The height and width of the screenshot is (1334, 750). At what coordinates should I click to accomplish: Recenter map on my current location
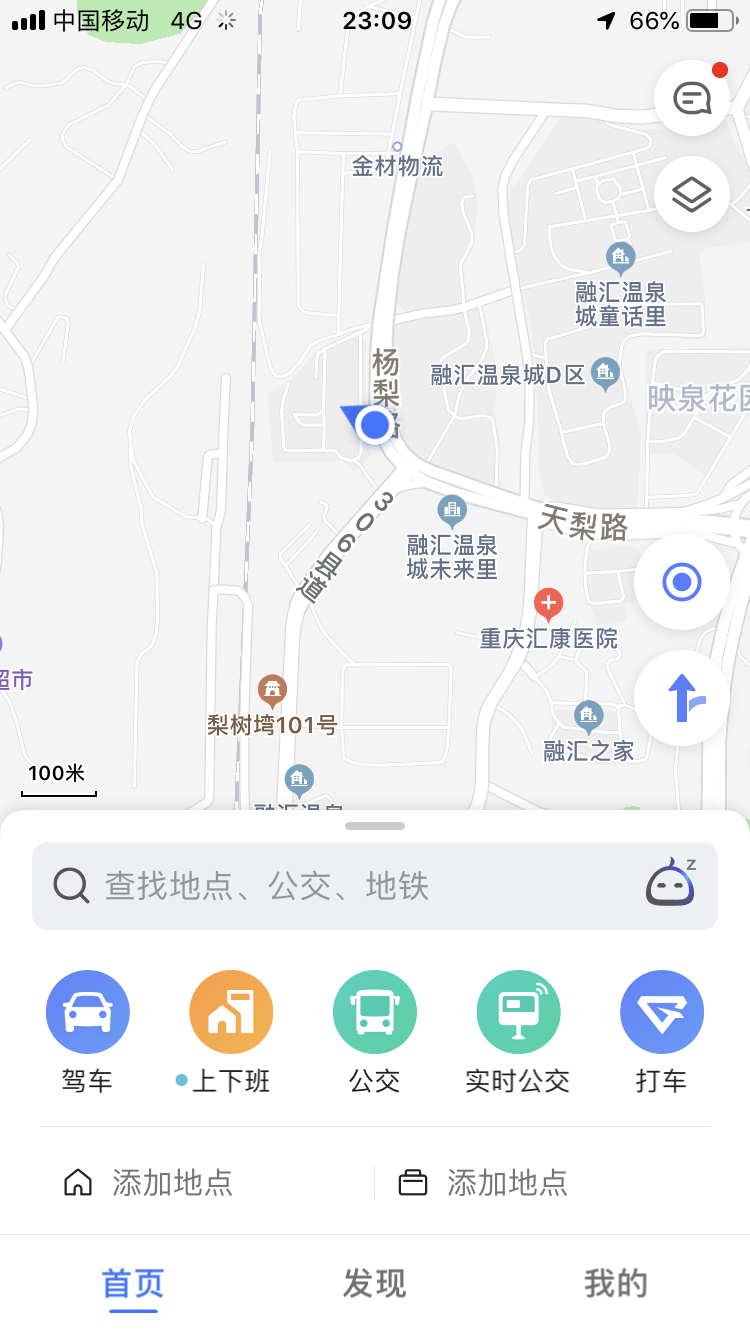pos(682,581)
